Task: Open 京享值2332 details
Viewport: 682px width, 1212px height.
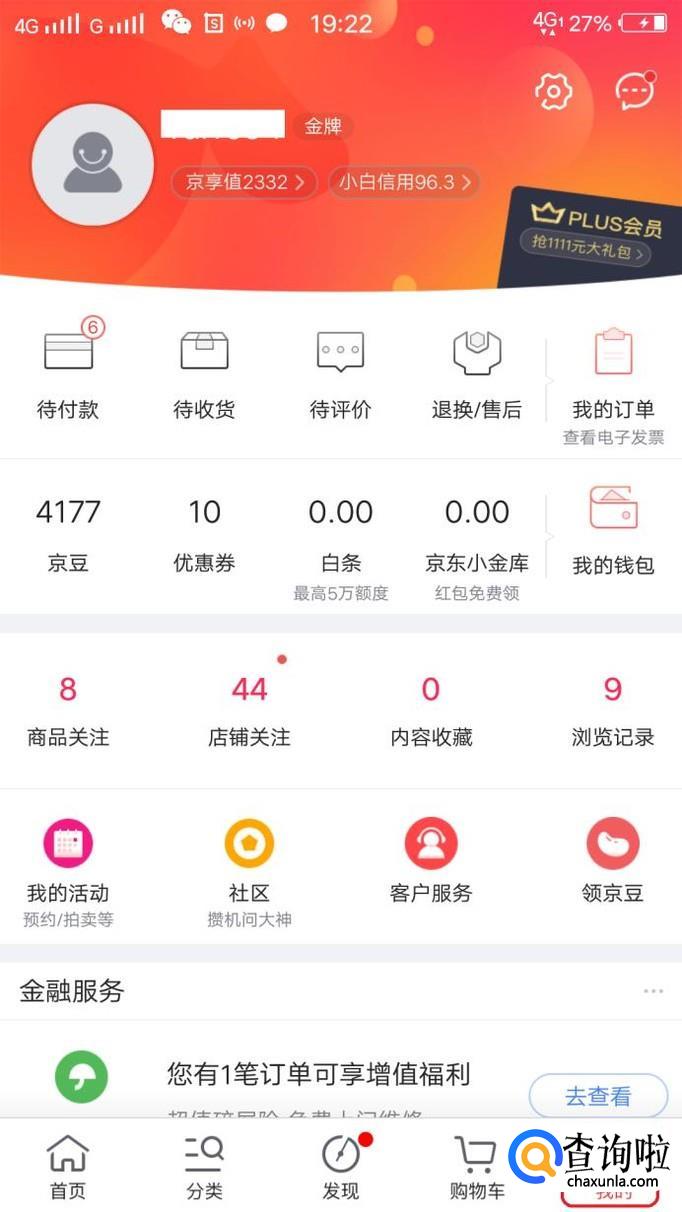Action: 244,182
